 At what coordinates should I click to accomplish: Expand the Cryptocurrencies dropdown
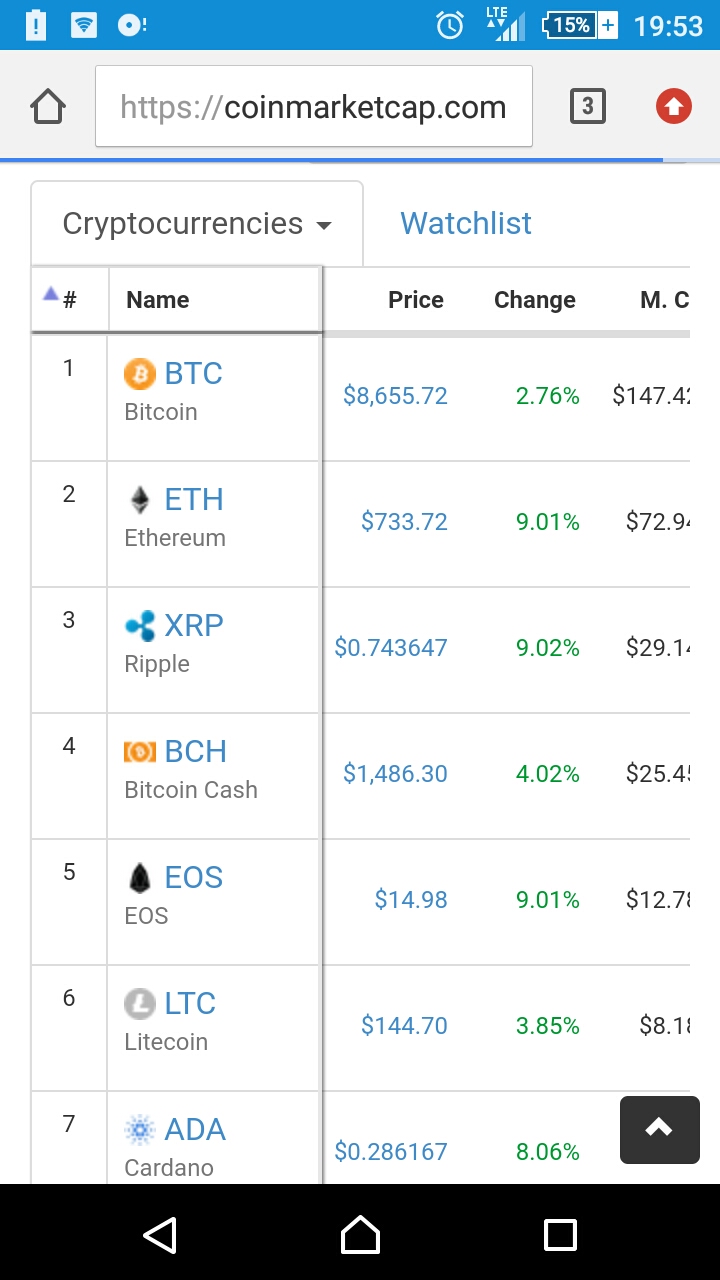click(x=197, y=223)
